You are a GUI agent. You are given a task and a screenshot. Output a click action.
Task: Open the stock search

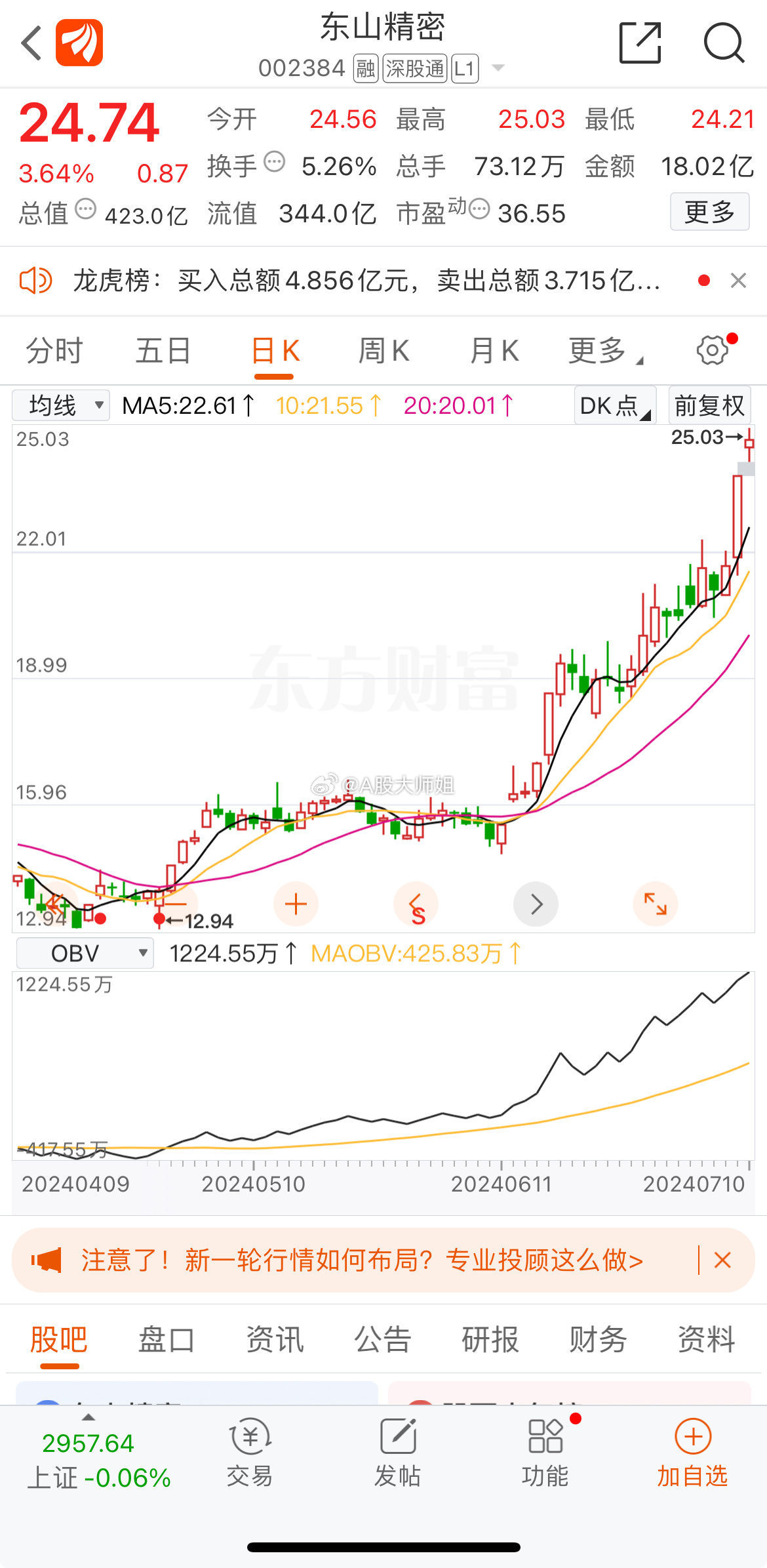tap(724, 43)
